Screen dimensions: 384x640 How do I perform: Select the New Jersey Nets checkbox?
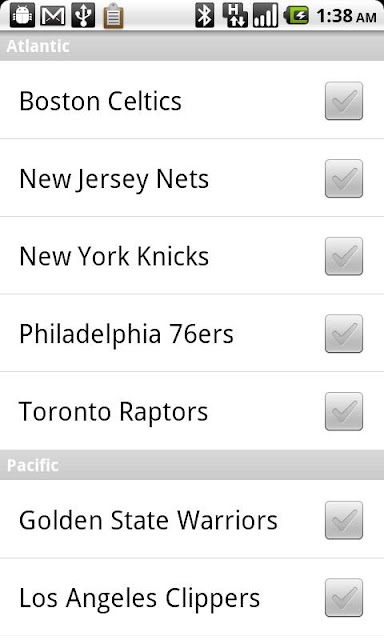pyautogui.click(x=344, y=178)
